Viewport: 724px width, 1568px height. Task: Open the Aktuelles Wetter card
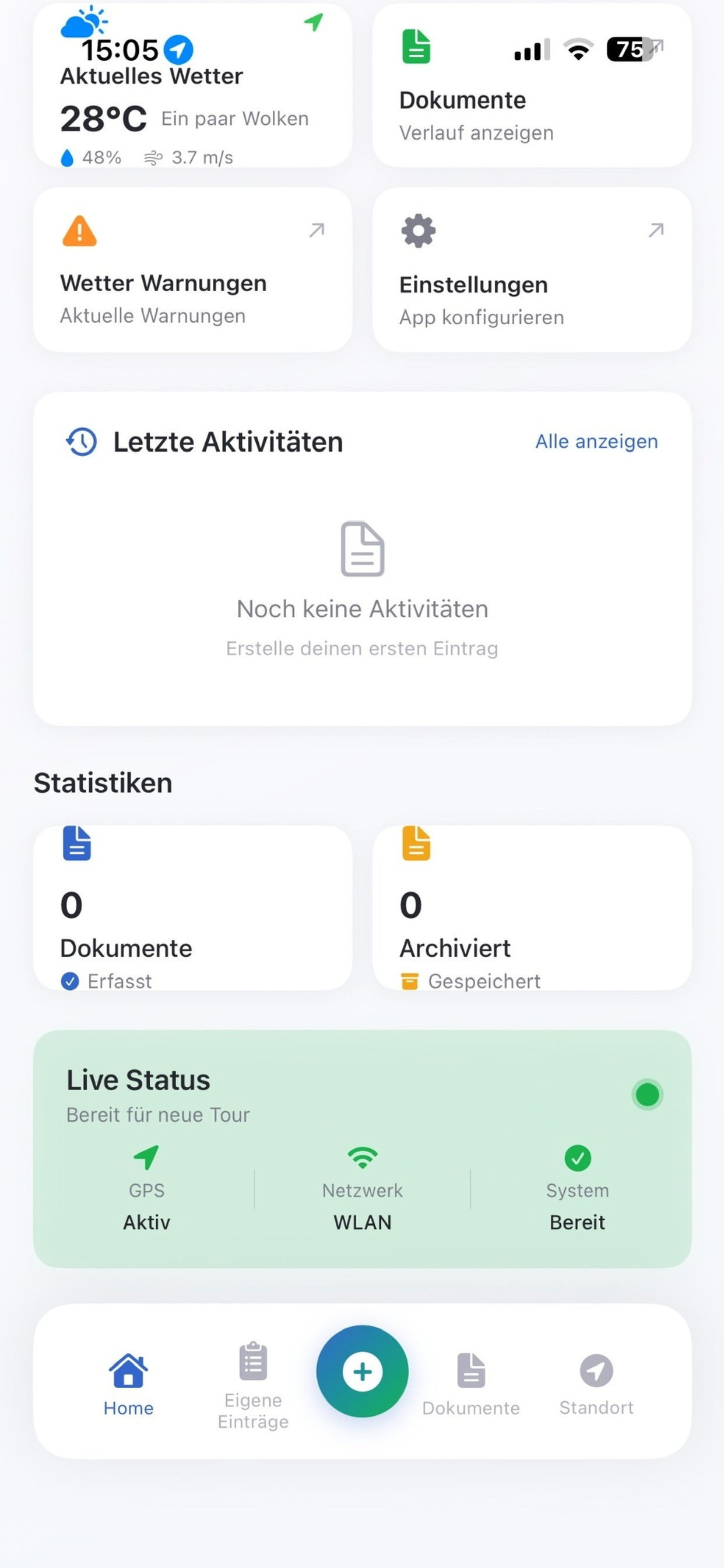tap(192, 85)
